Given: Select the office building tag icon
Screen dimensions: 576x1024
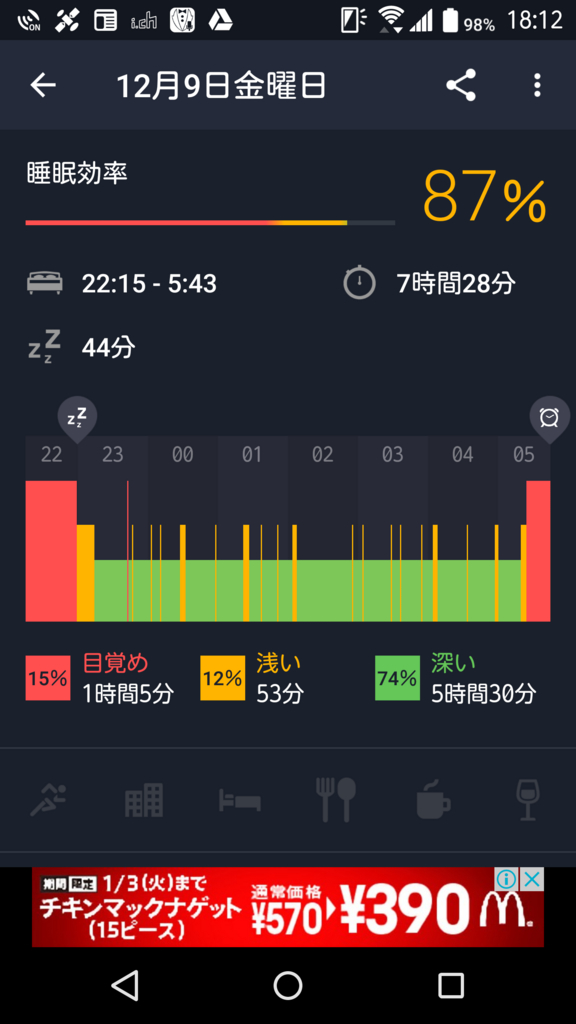Looking at the screenshot, I should coord(144,800).
